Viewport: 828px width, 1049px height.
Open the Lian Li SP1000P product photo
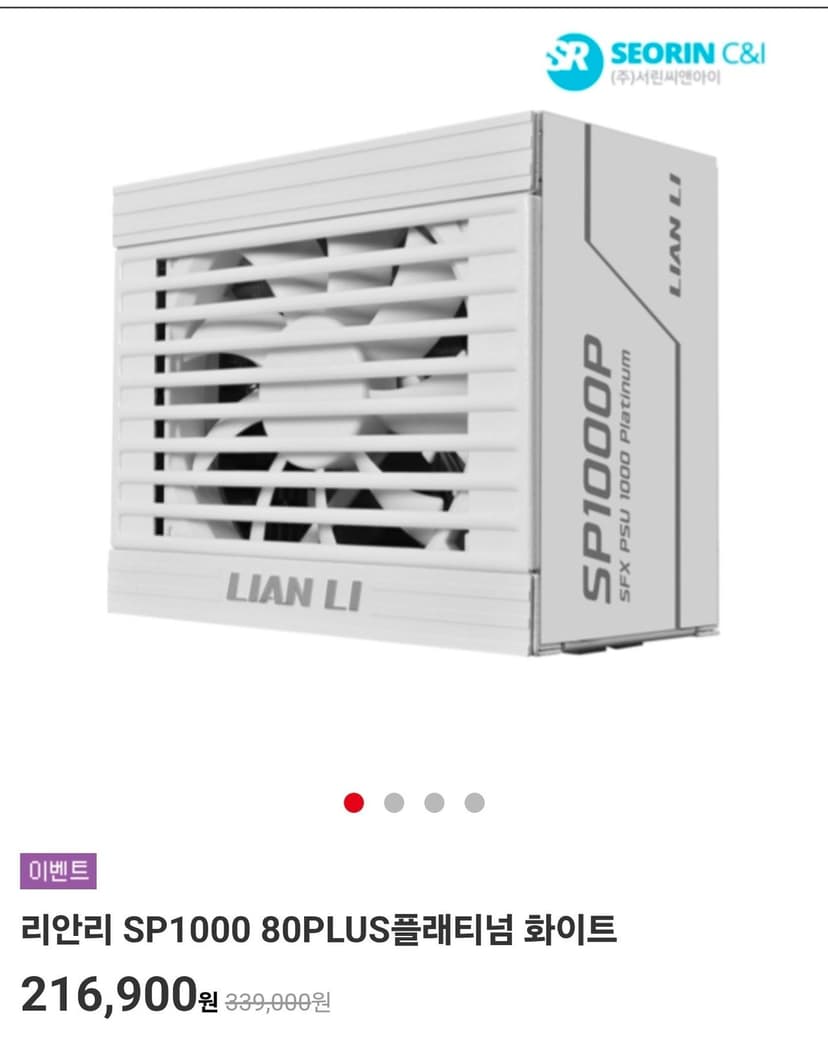coord(413,383)
